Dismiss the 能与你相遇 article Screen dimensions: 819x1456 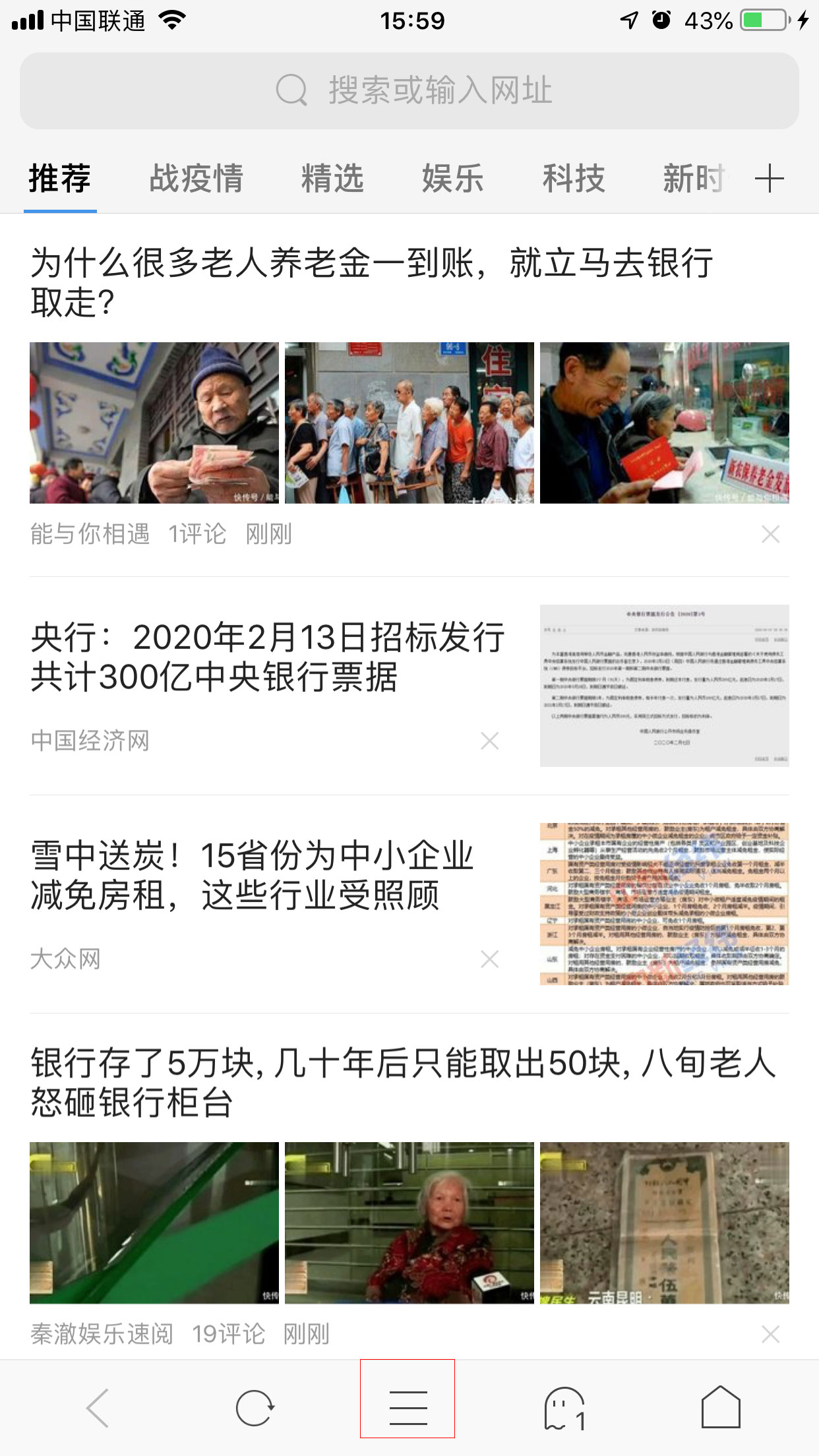point(770,534)
